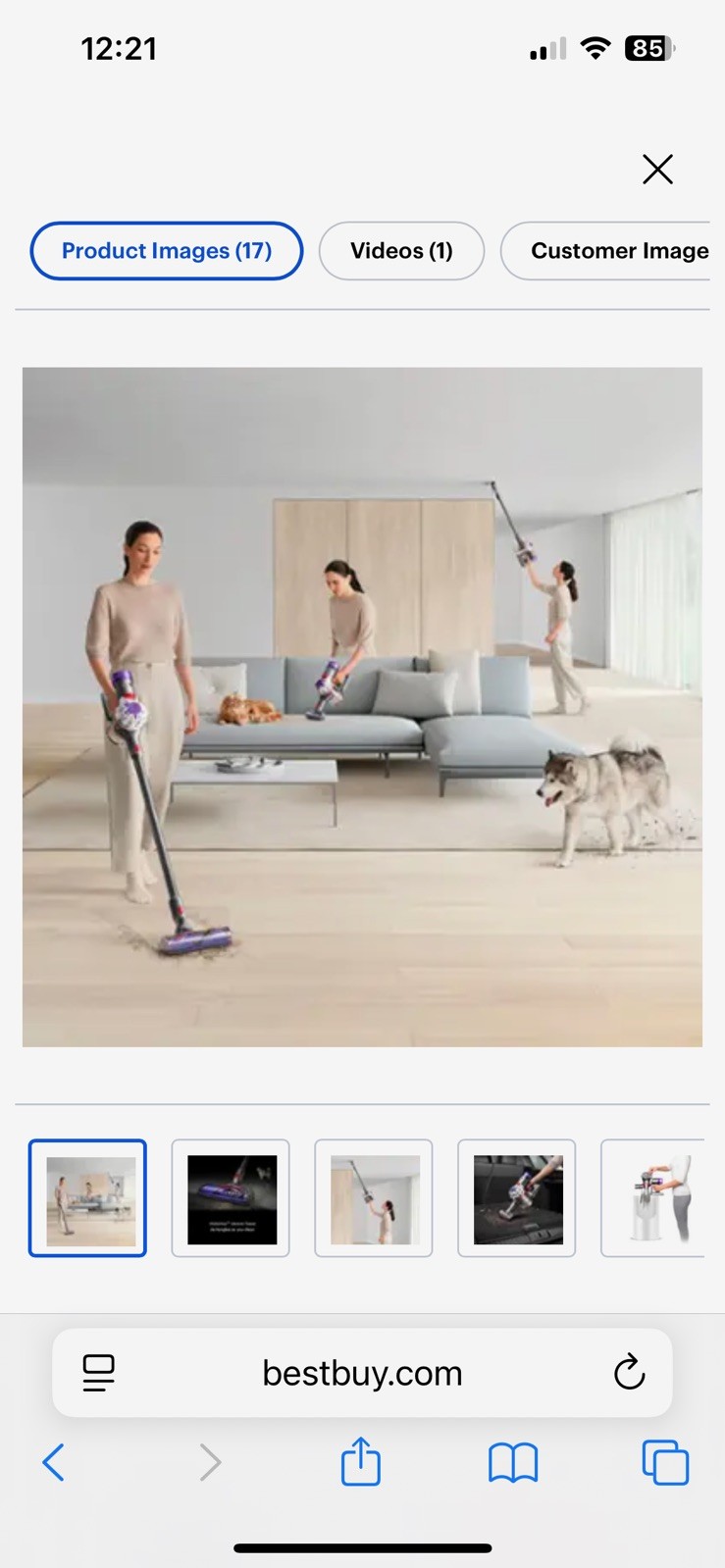Select the car trunk vacuuming thumbnail
The image size is (725, 1568).
point(517,1198)
